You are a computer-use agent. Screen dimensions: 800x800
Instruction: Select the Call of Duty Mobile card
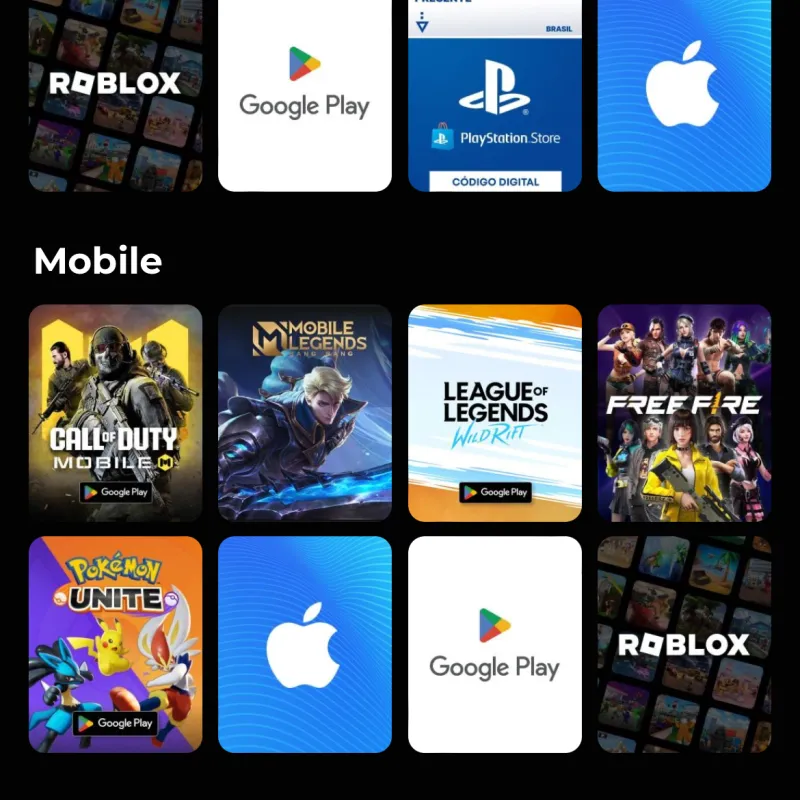click(x=115, y=412)
